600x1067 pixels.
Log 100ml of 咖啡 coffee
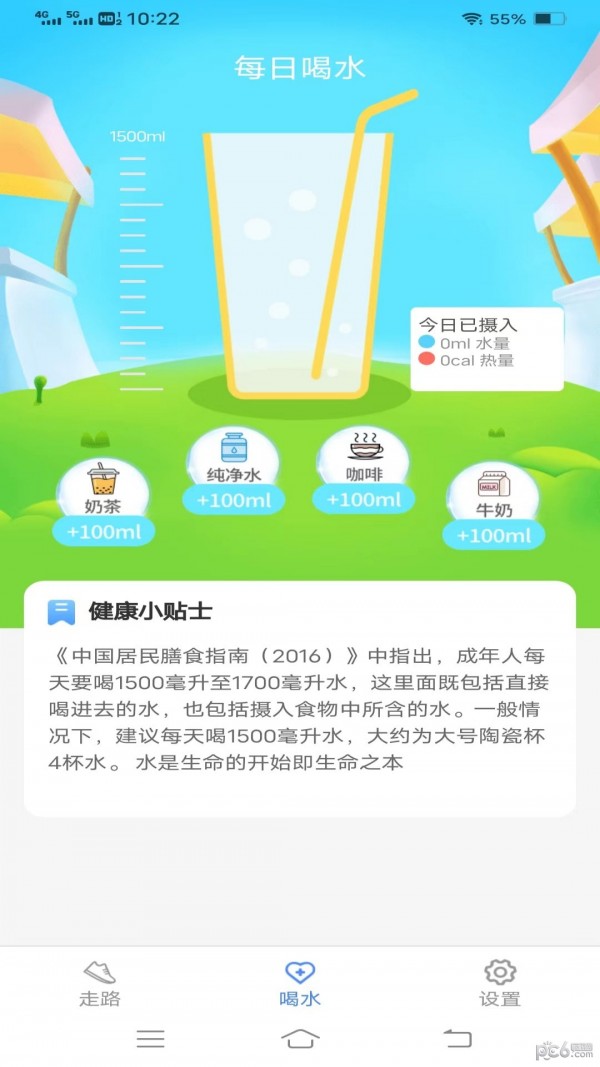click(x=363, y=499)
